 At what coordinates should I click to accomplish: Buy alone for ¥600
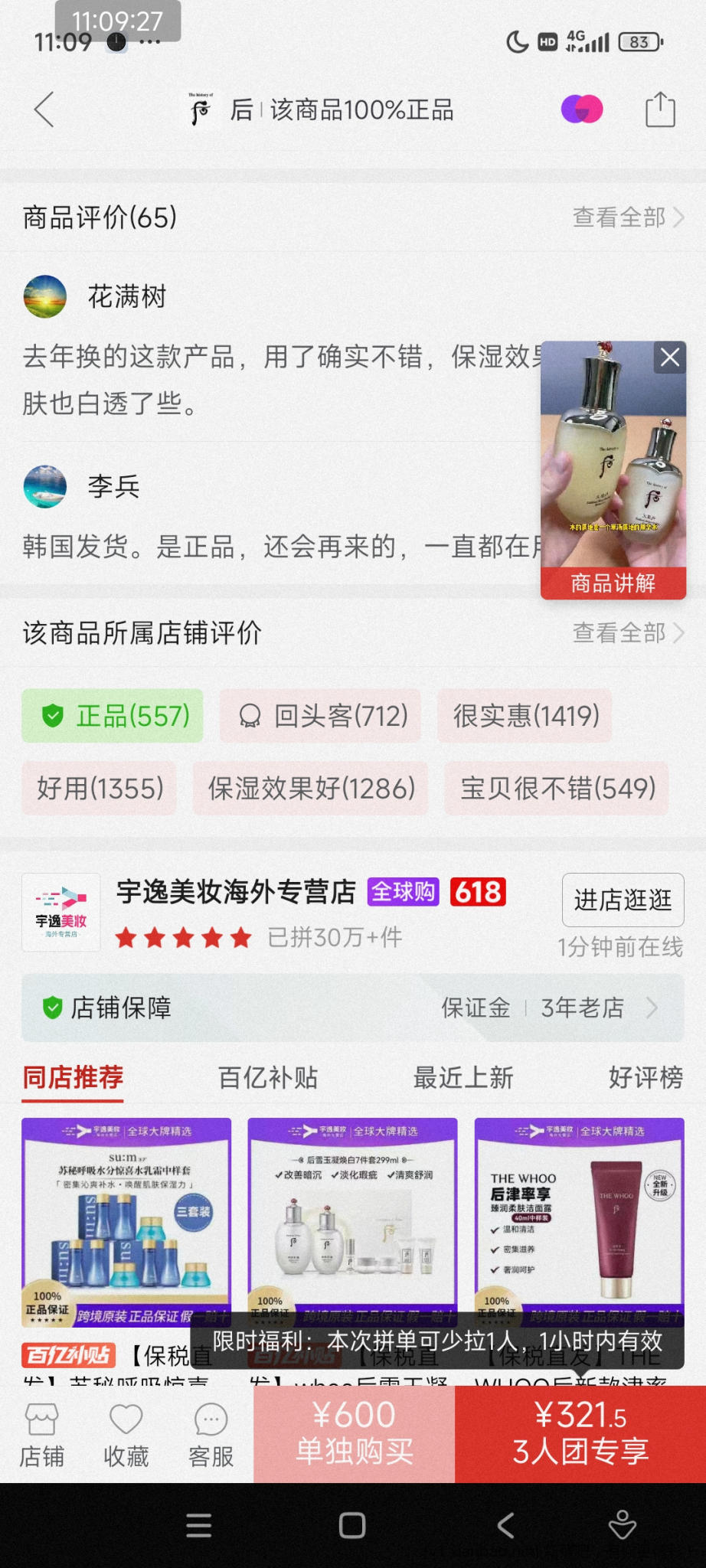tap(354, 1433)
